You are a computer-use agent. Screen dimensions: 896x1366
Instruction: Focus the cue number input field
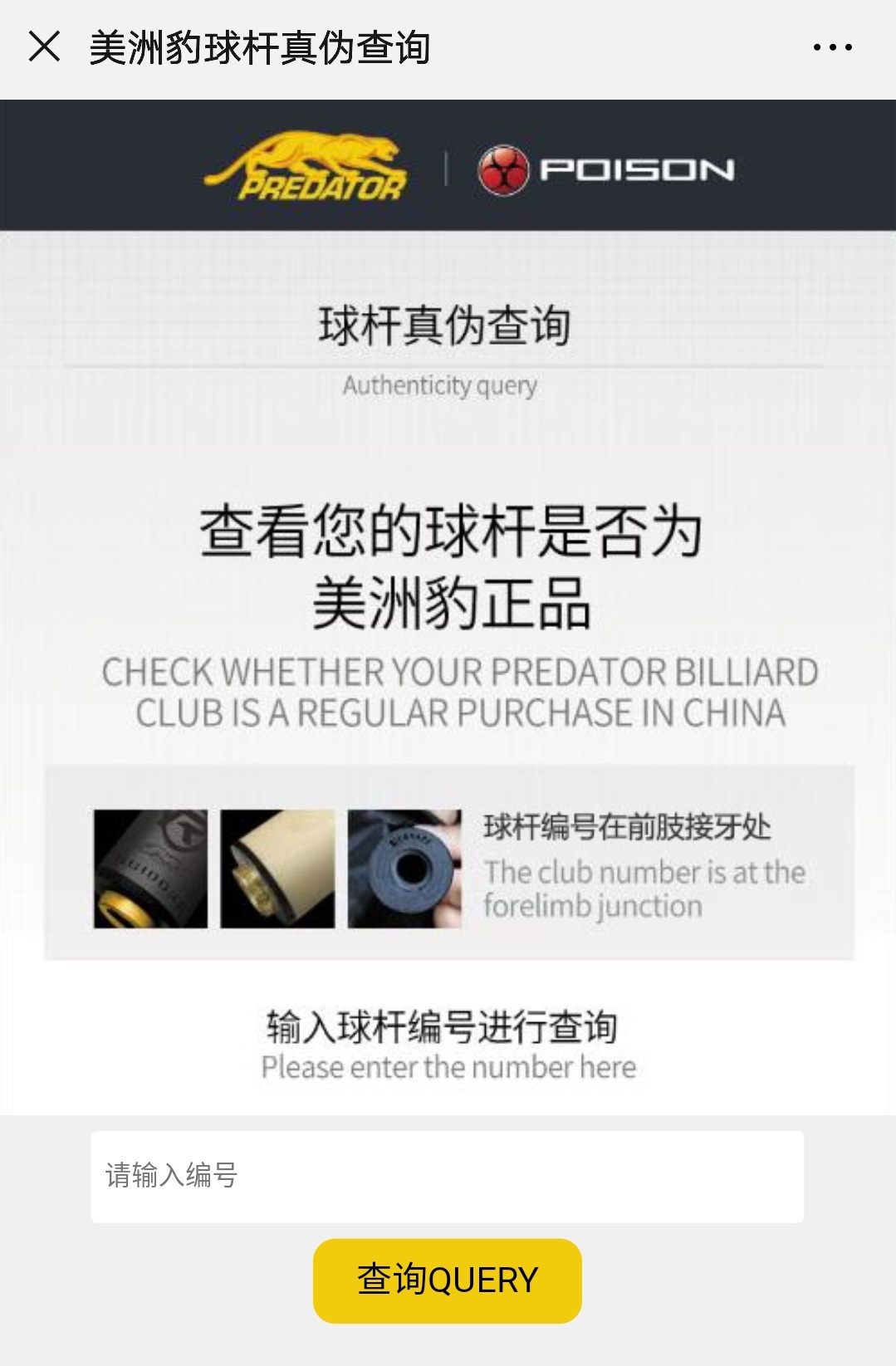click(447, 1176)
